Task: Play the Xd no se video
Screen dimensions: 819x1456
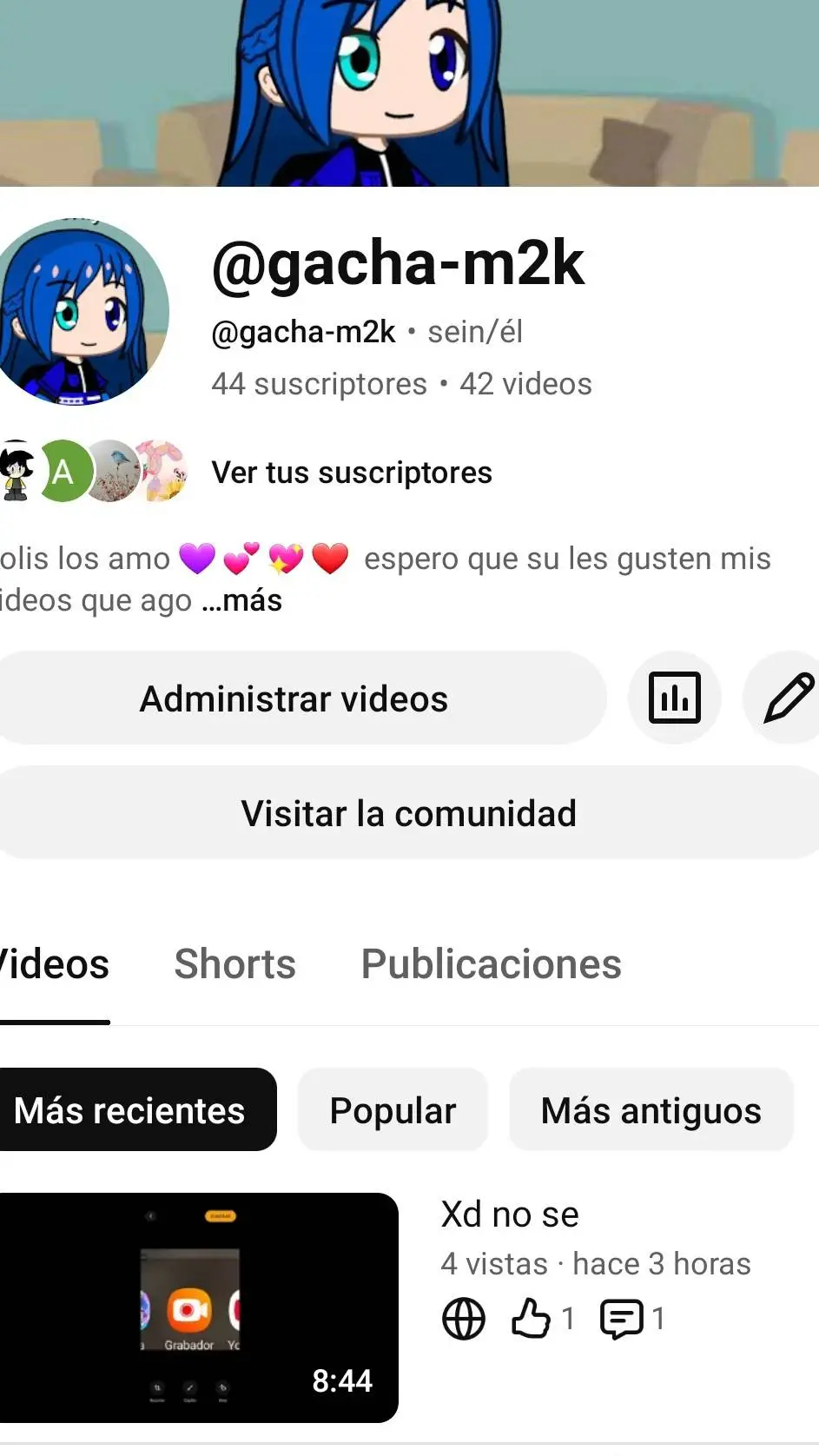Action: (x=198, y=1307)
